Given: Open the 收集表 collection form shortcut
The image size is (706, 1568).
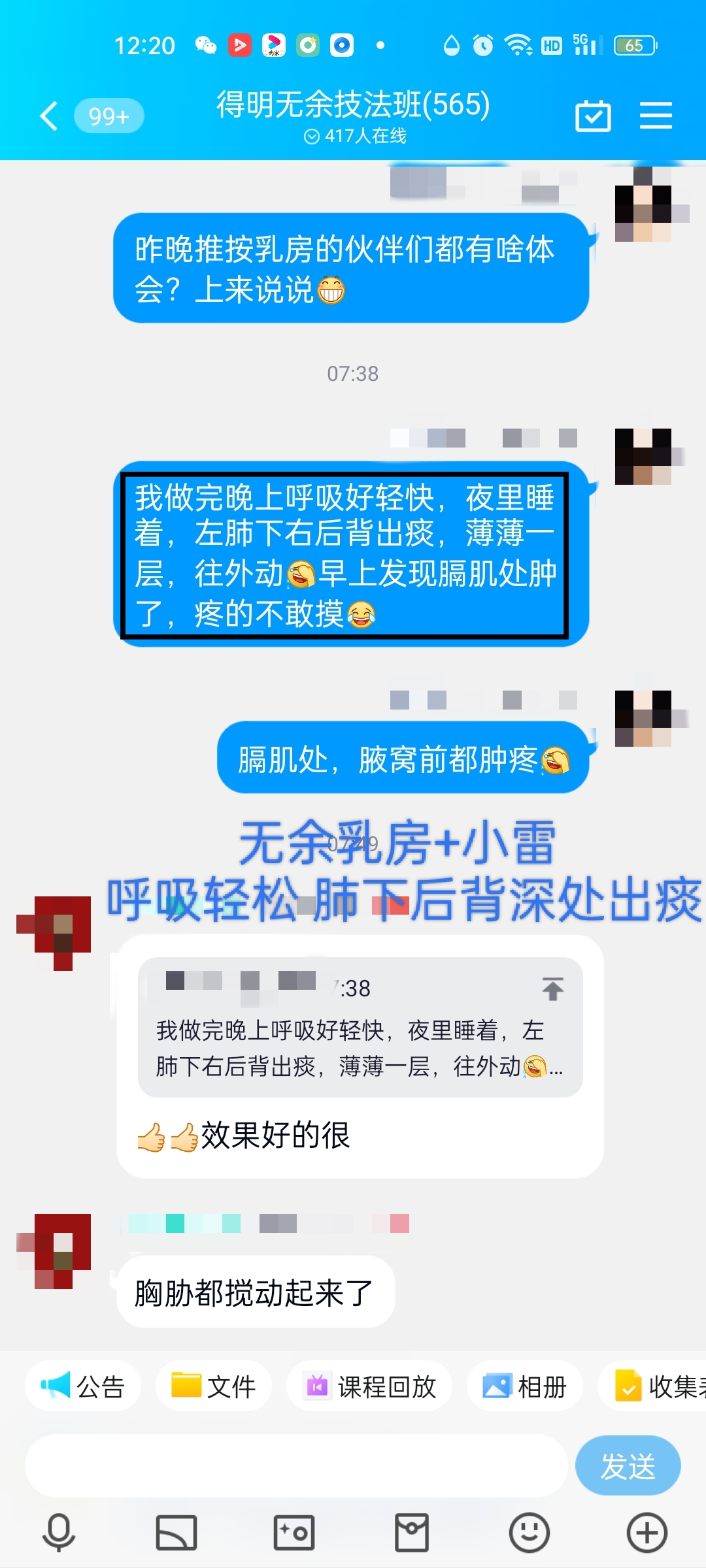Looking at the screenshot, I should coord(654,1386).
